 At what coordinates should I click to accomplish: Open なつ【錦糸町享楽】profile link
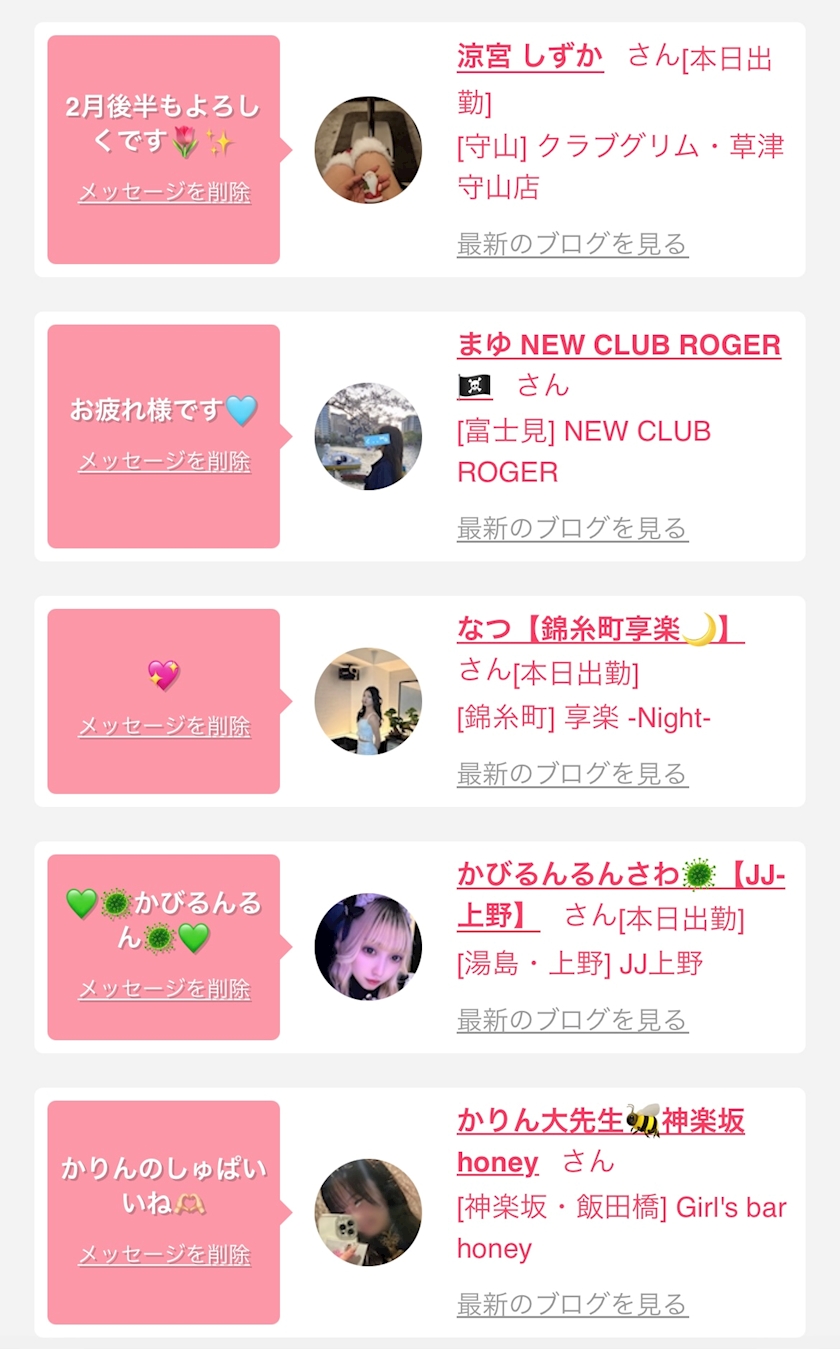[600, 629]
